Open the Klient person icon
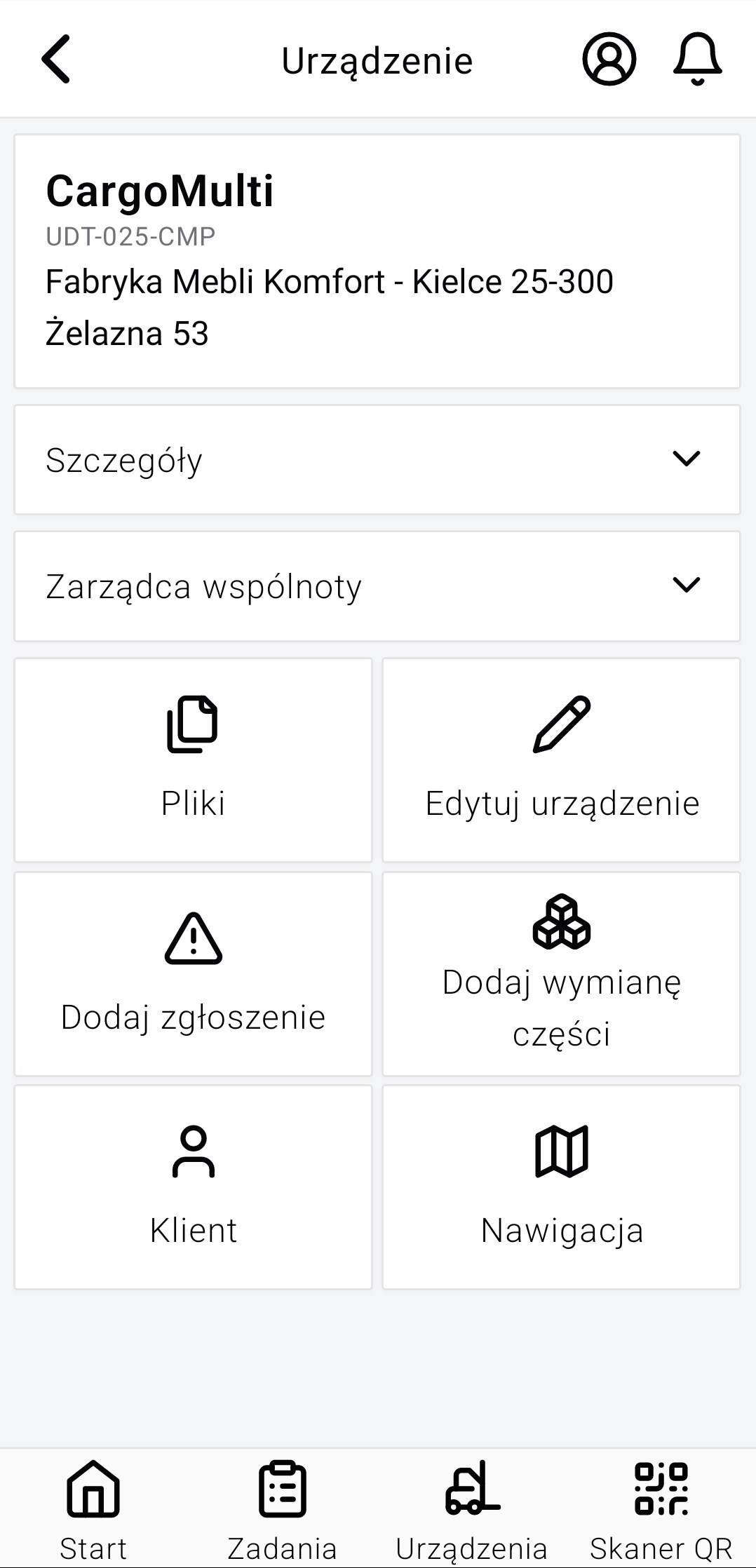 194,1150
